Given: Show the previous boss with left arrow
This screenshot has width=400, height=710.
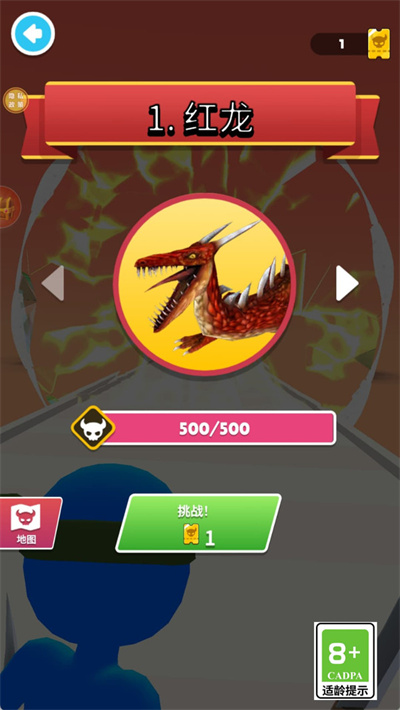Looking at the screenshot, I should point(53,283).
